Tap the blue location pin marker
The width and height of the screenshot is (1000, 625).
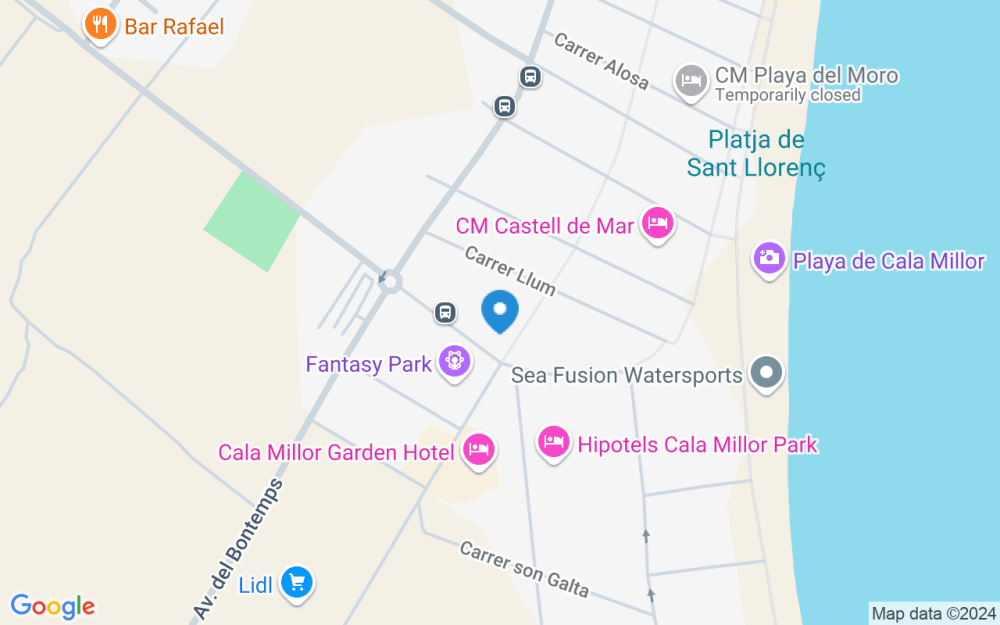[x=500, y=311]
